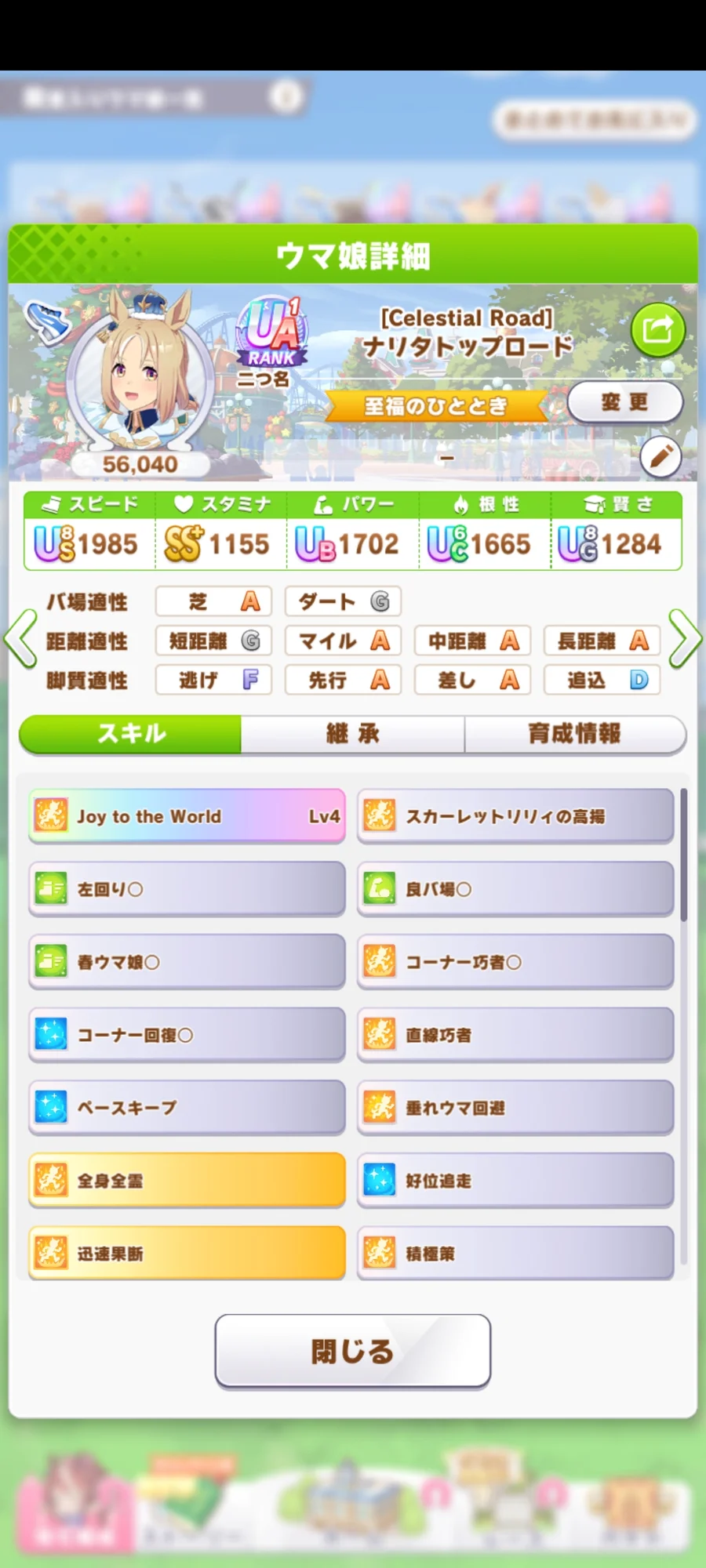This screenshot has height=1568, width=706.
Task: Tap the 直線巧者 skill
Action: [x=515, y=1035]
